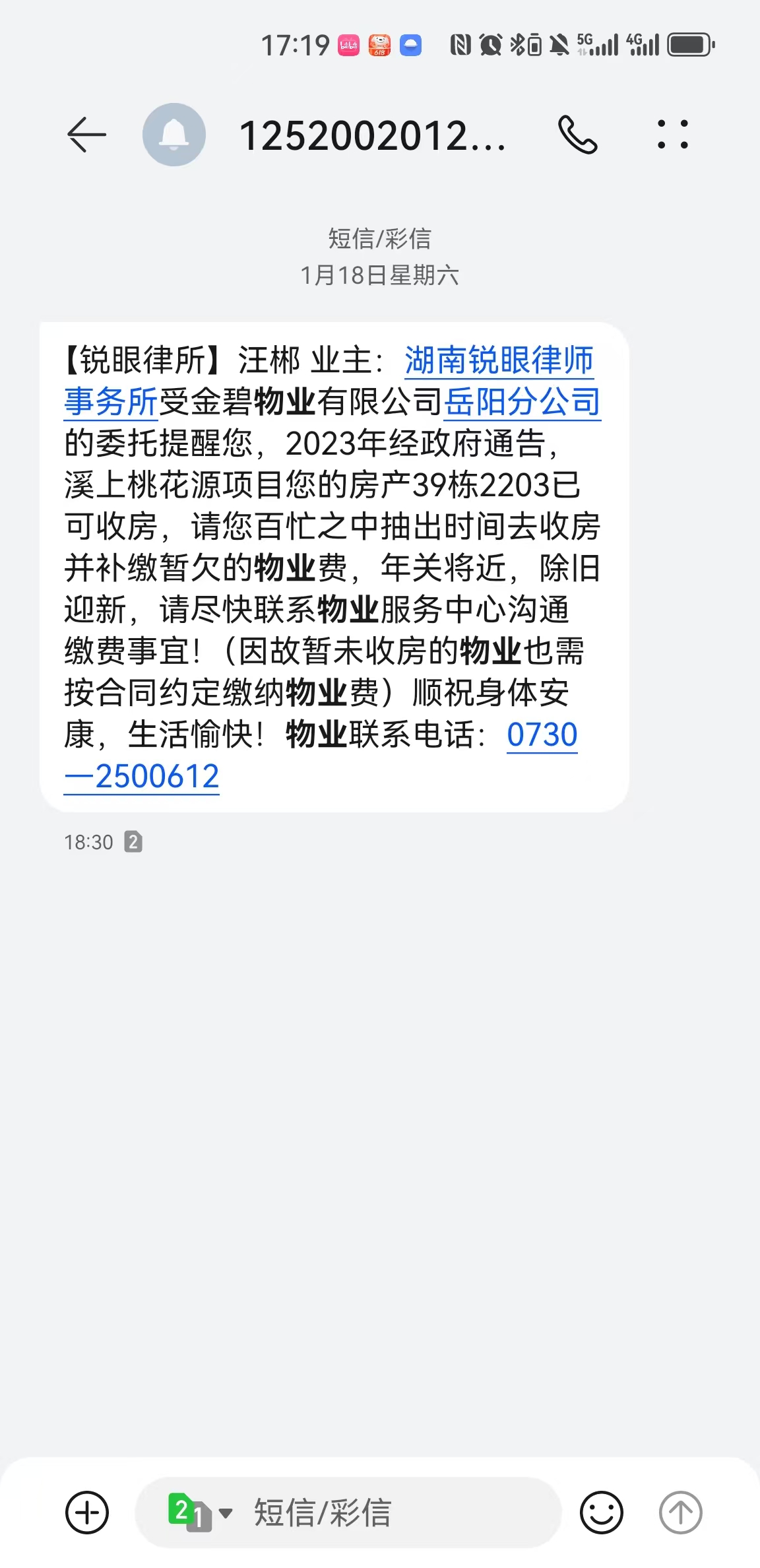The width and height of the screenshot is (760, 1568).
Task: Open the 湖南锐眼律师事务所 link
Action: click(499, 361)
